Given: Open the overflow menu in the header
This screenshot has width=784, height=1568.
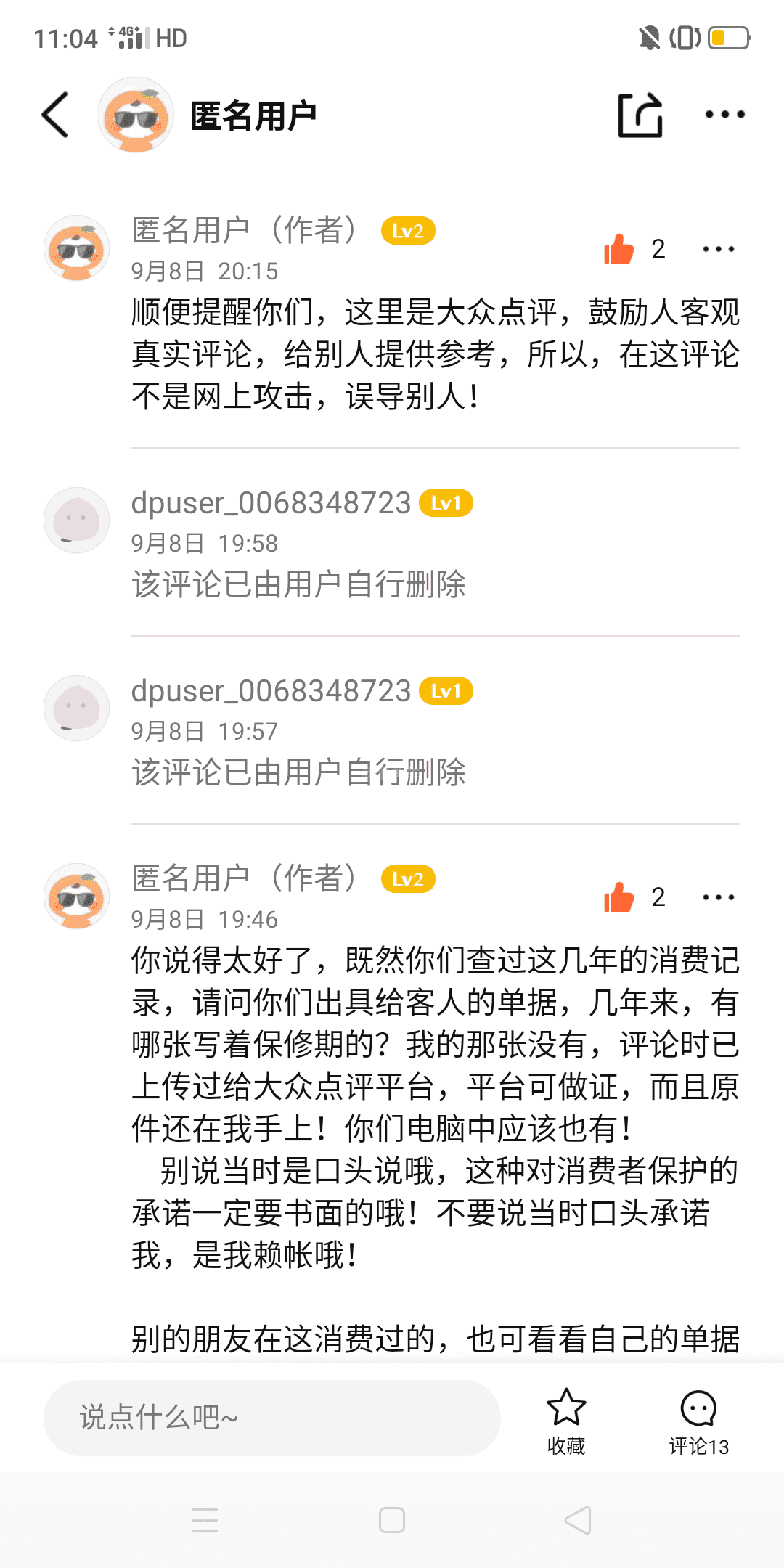Looking at the screenshot, I should 724,115.
